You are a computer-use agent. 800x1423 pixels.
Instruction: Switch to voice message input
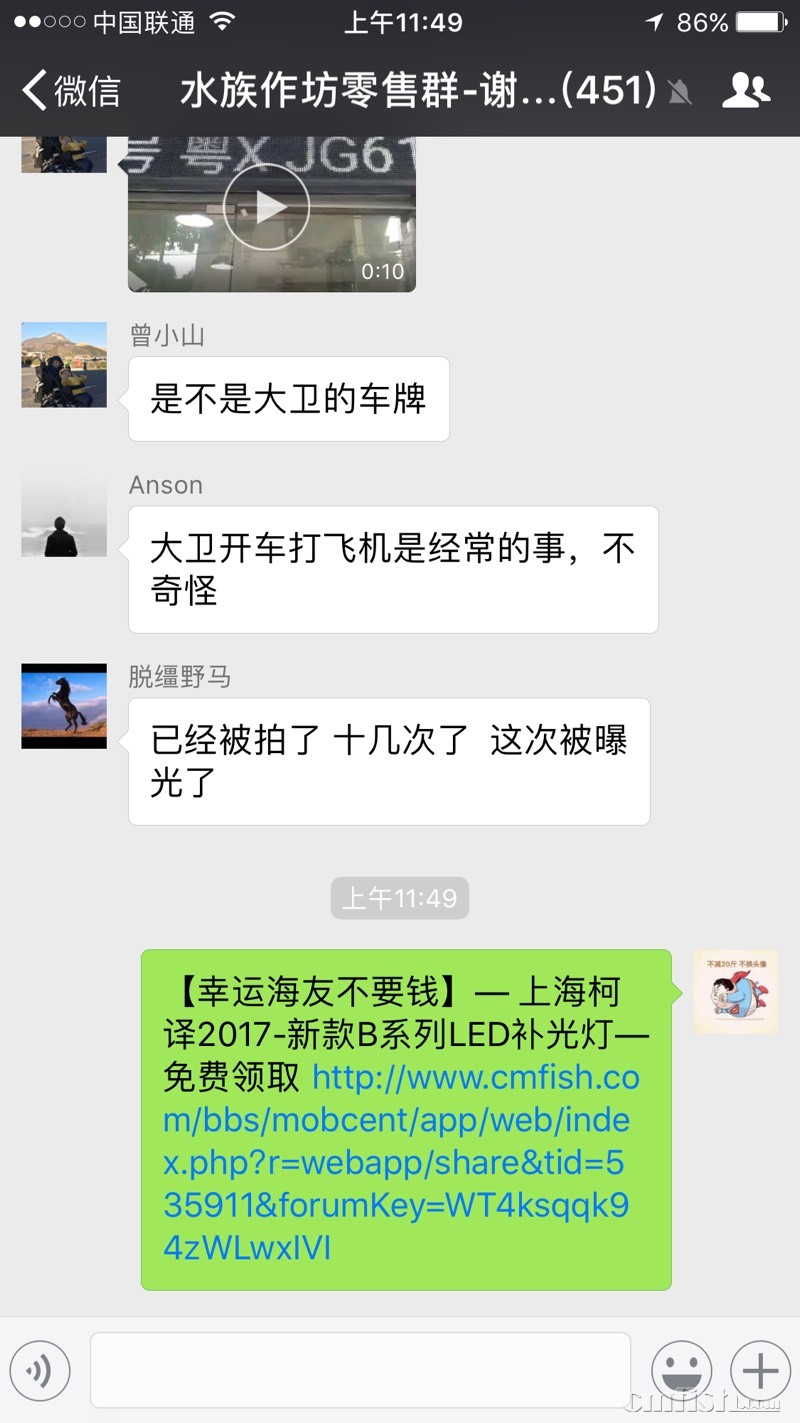(40, 1370)
